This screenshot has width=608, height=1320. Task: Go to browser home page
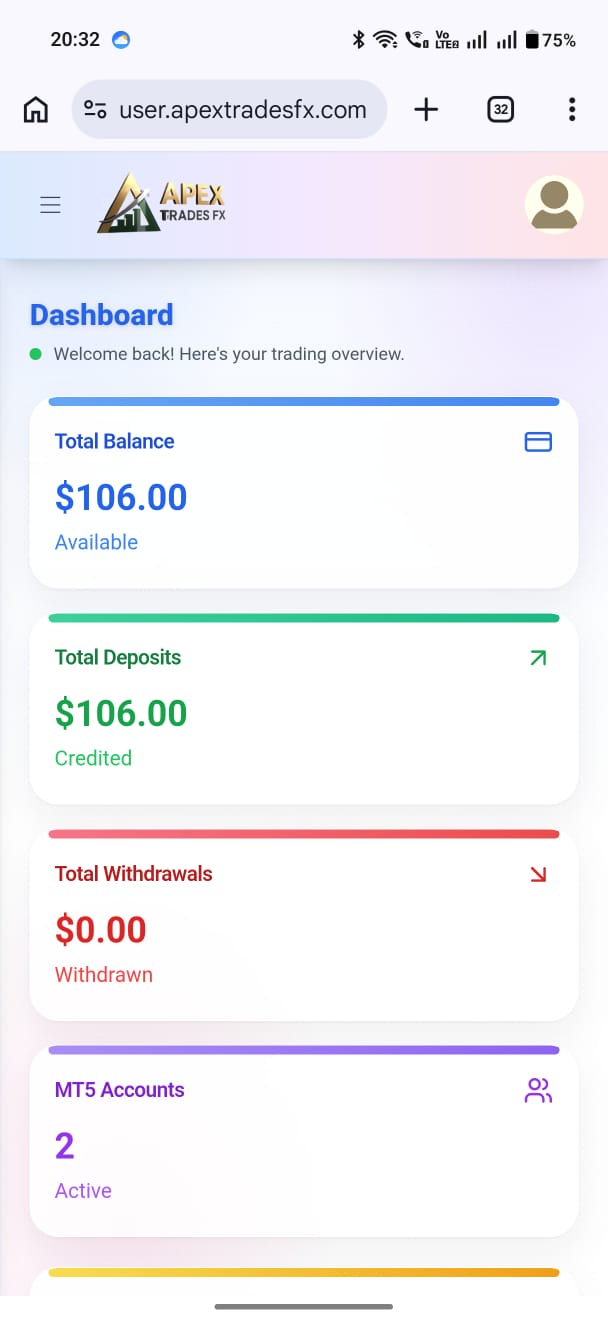36,109
